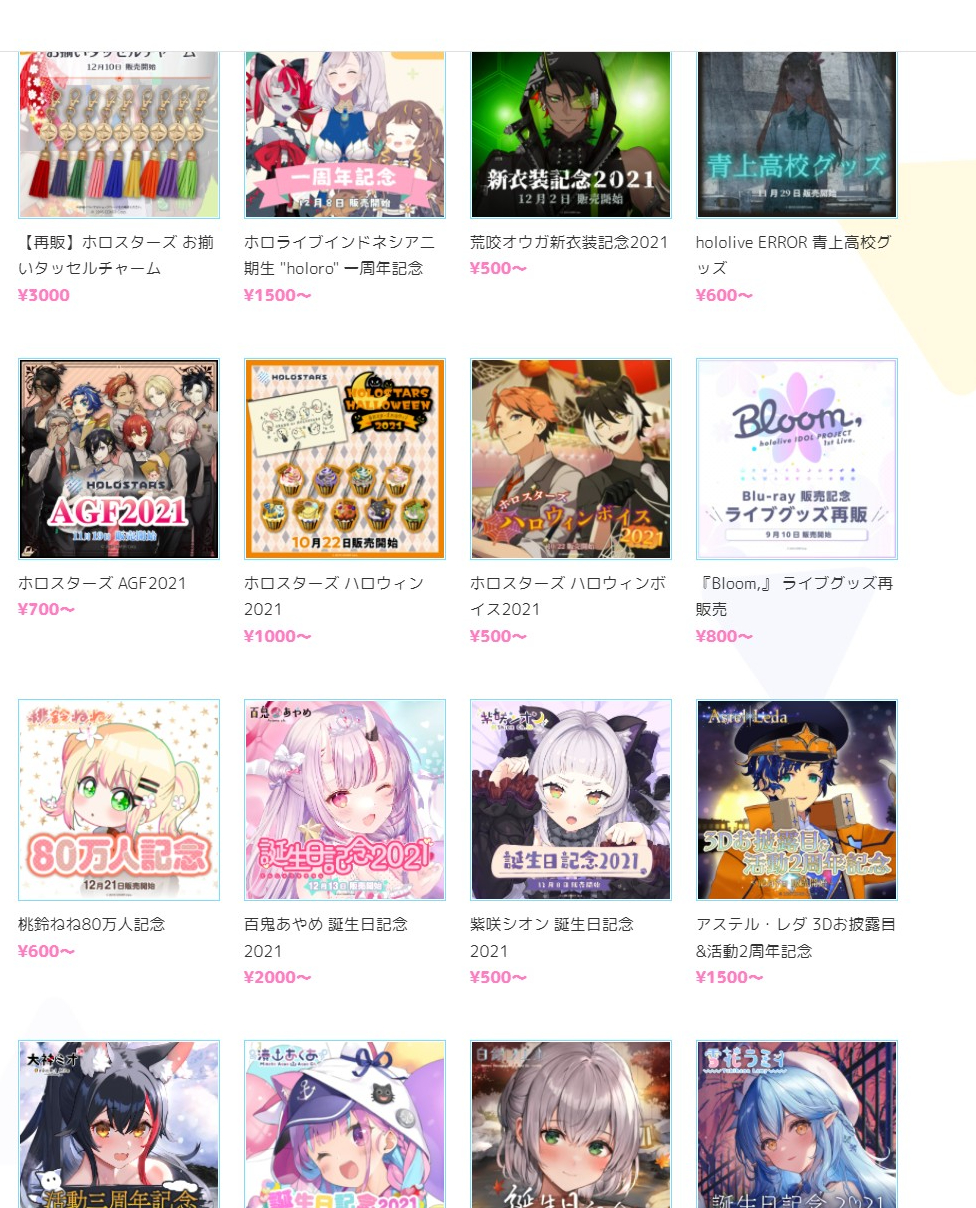The width and height of the screenshot is (976, 1208).
Task: View ホロスターズ ハロウィンボイス2021
Action: pyautogui.click(x=570, y=459)
